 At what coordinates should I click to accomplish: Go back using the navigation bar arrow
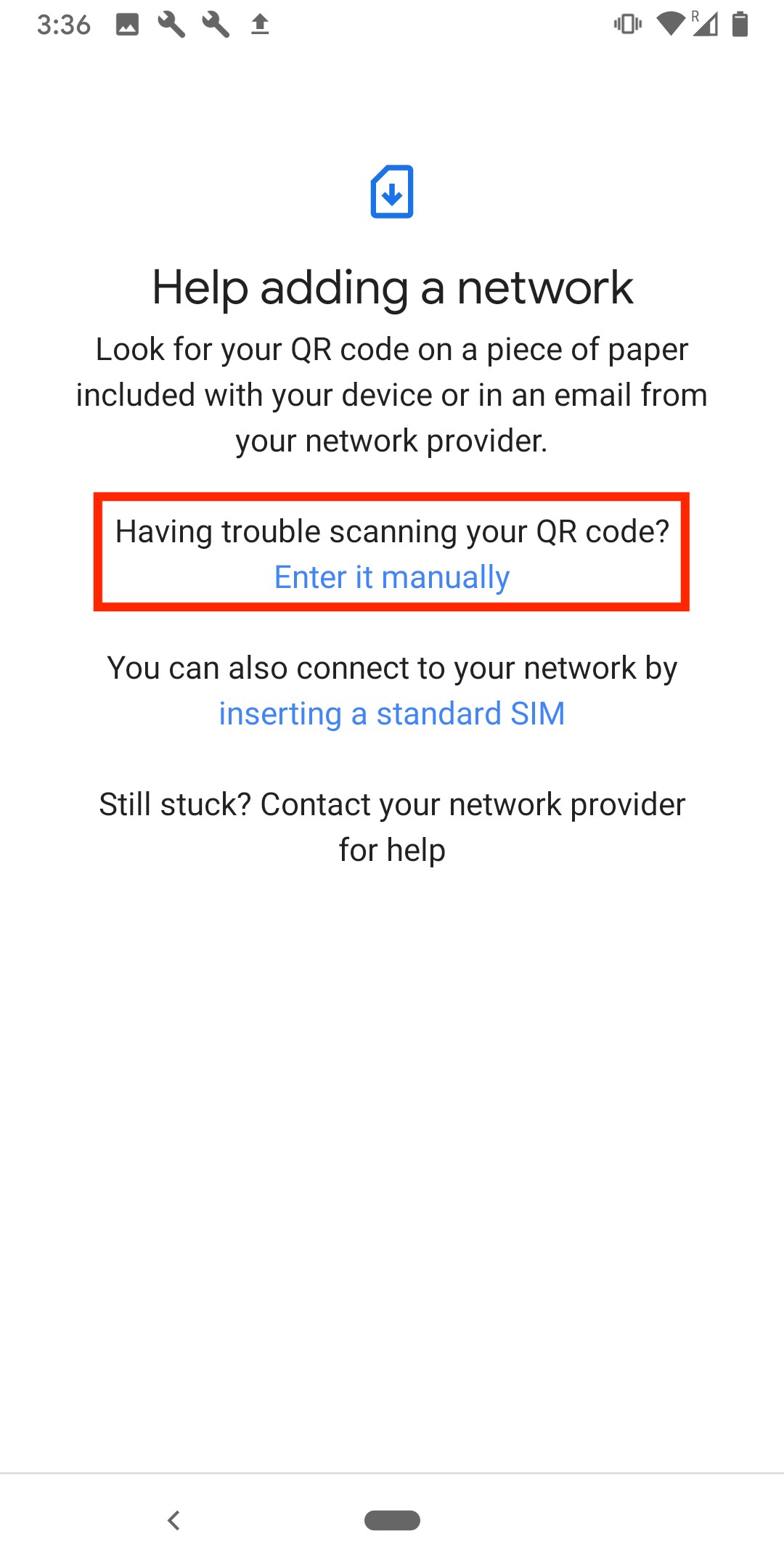[173, 1520]
